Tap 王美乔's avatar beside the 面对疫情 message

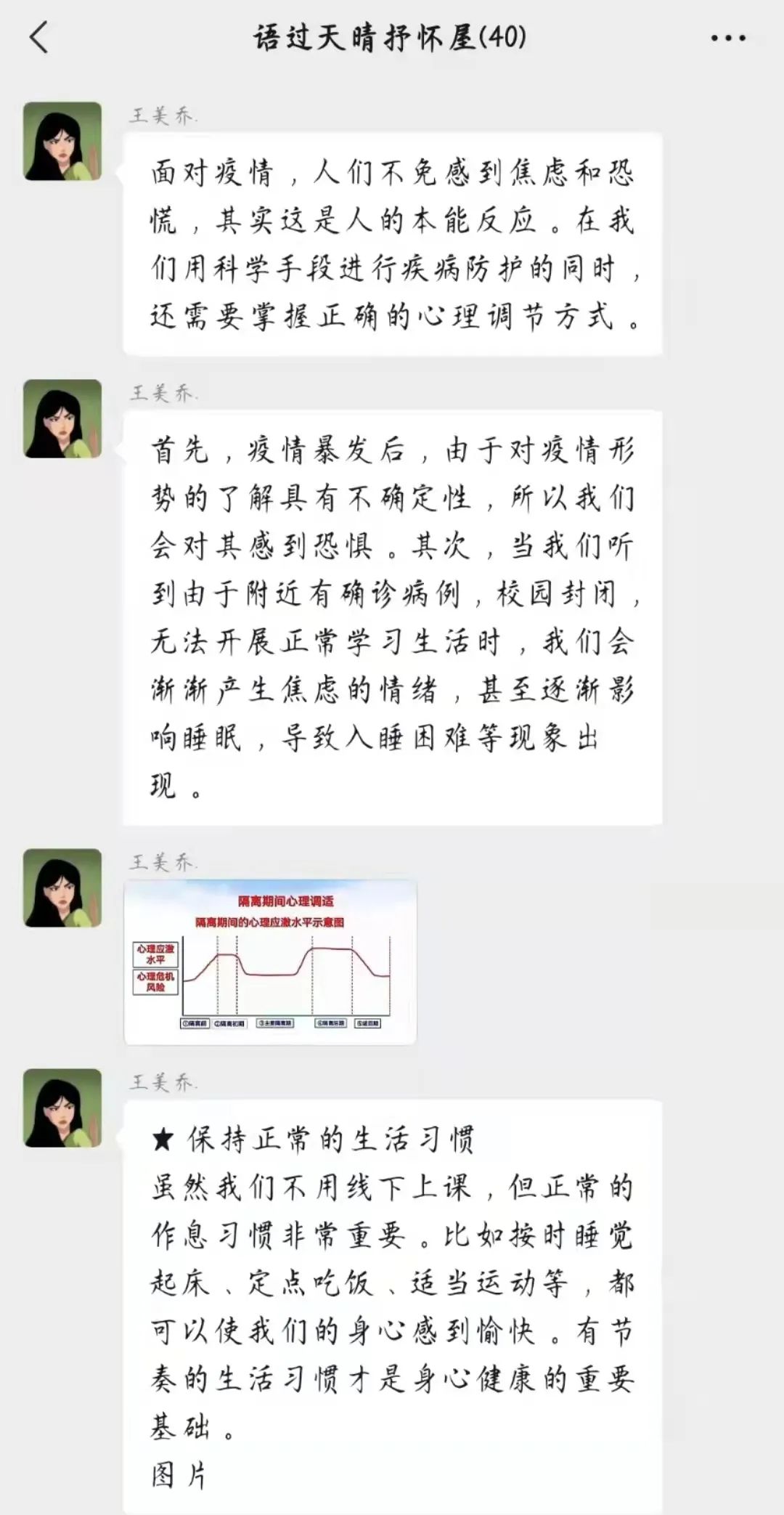coord(62,141)
